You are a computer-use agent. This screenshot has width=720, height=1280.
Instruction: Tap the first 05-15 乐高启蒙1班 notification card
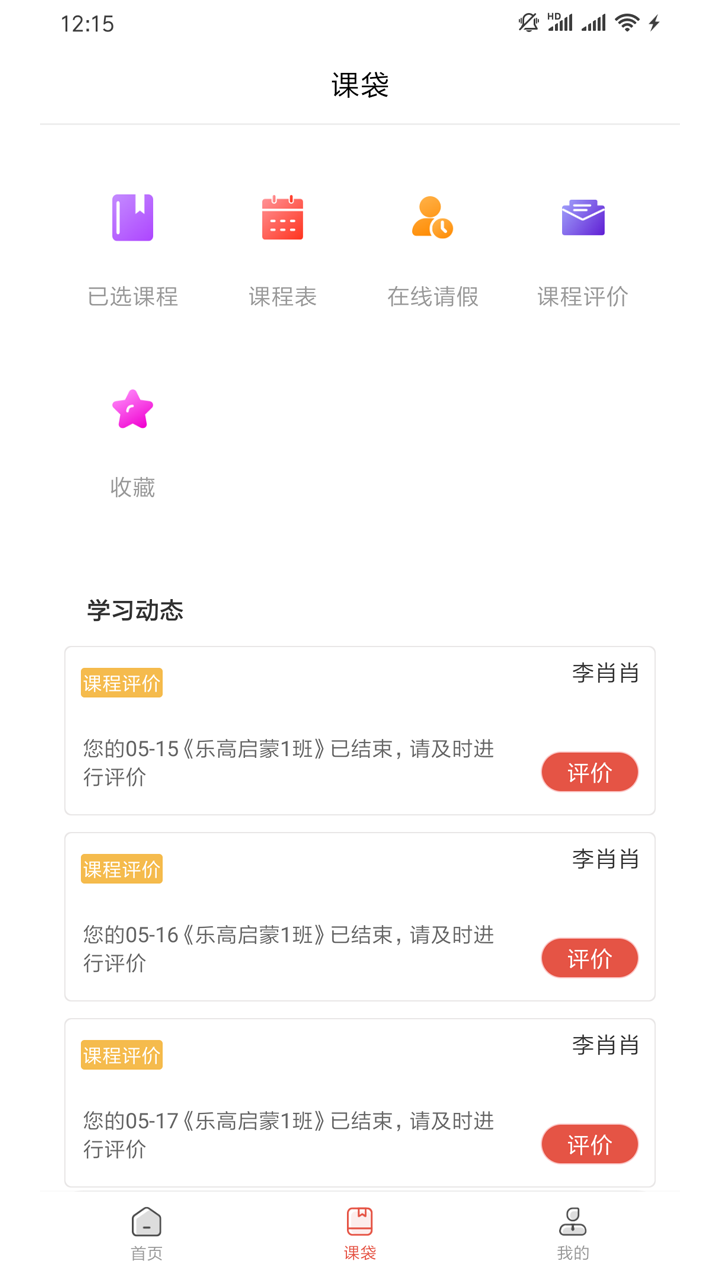[x=300, y=730]
